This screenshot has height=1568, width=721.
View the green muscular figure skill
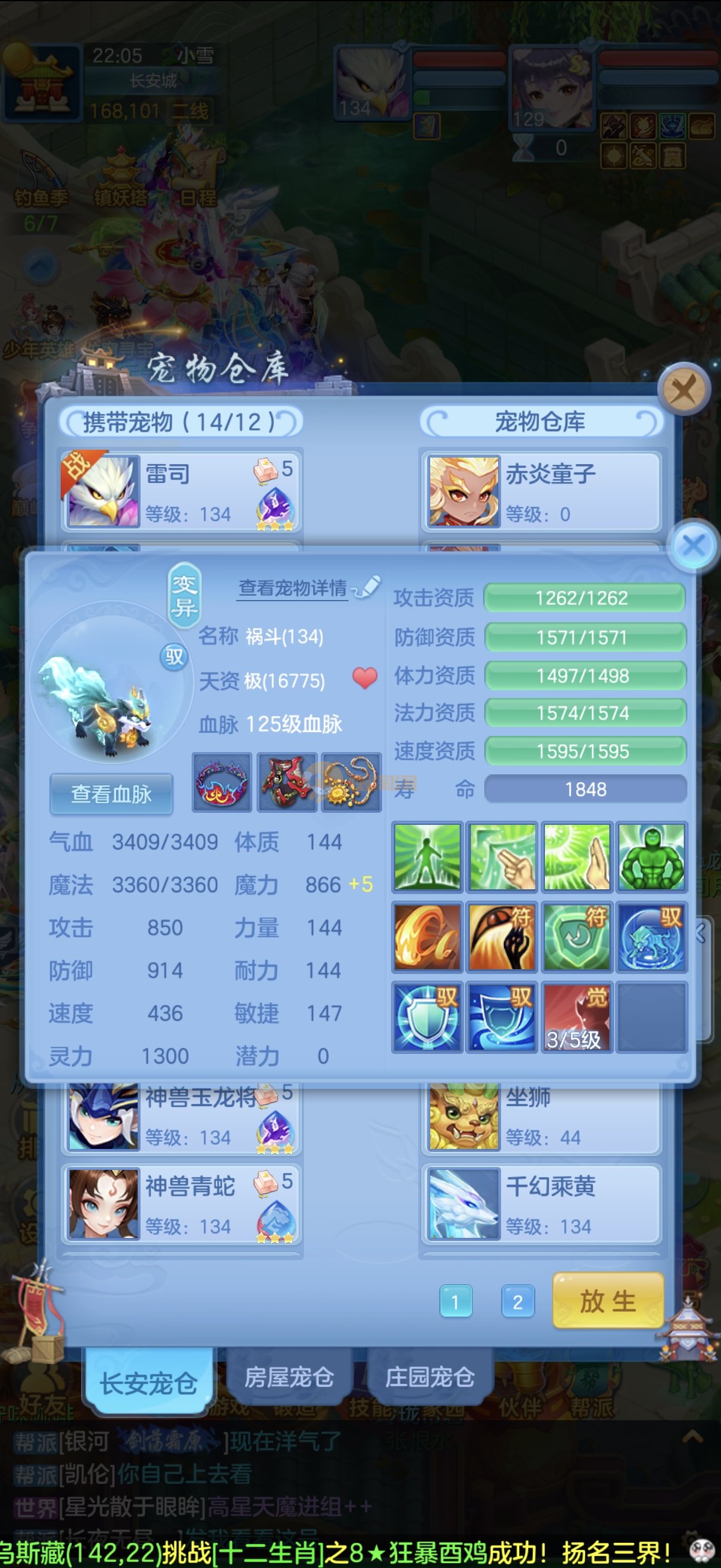(x=652, y=857)
